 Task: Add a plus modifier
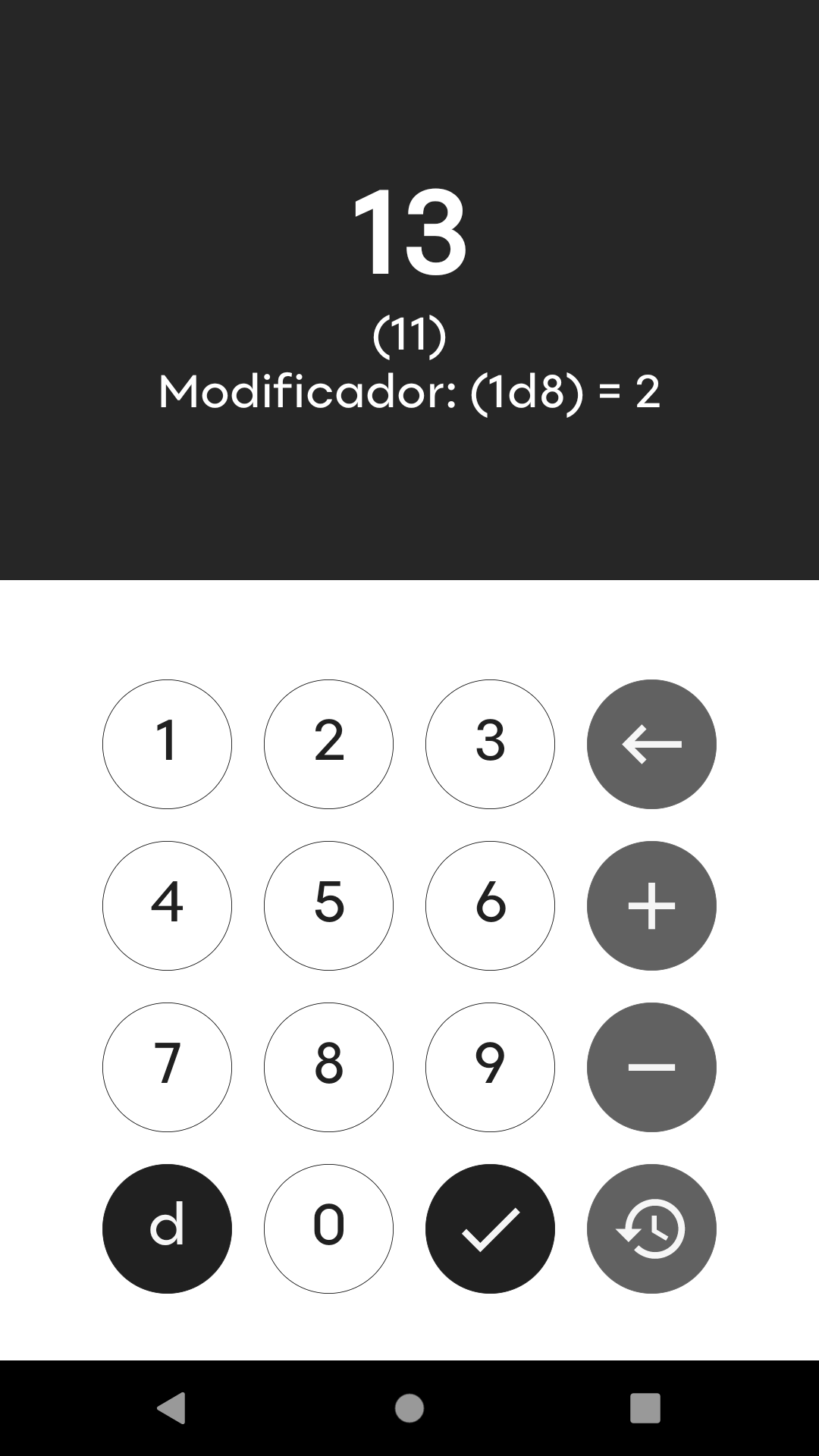click(651, 905)
